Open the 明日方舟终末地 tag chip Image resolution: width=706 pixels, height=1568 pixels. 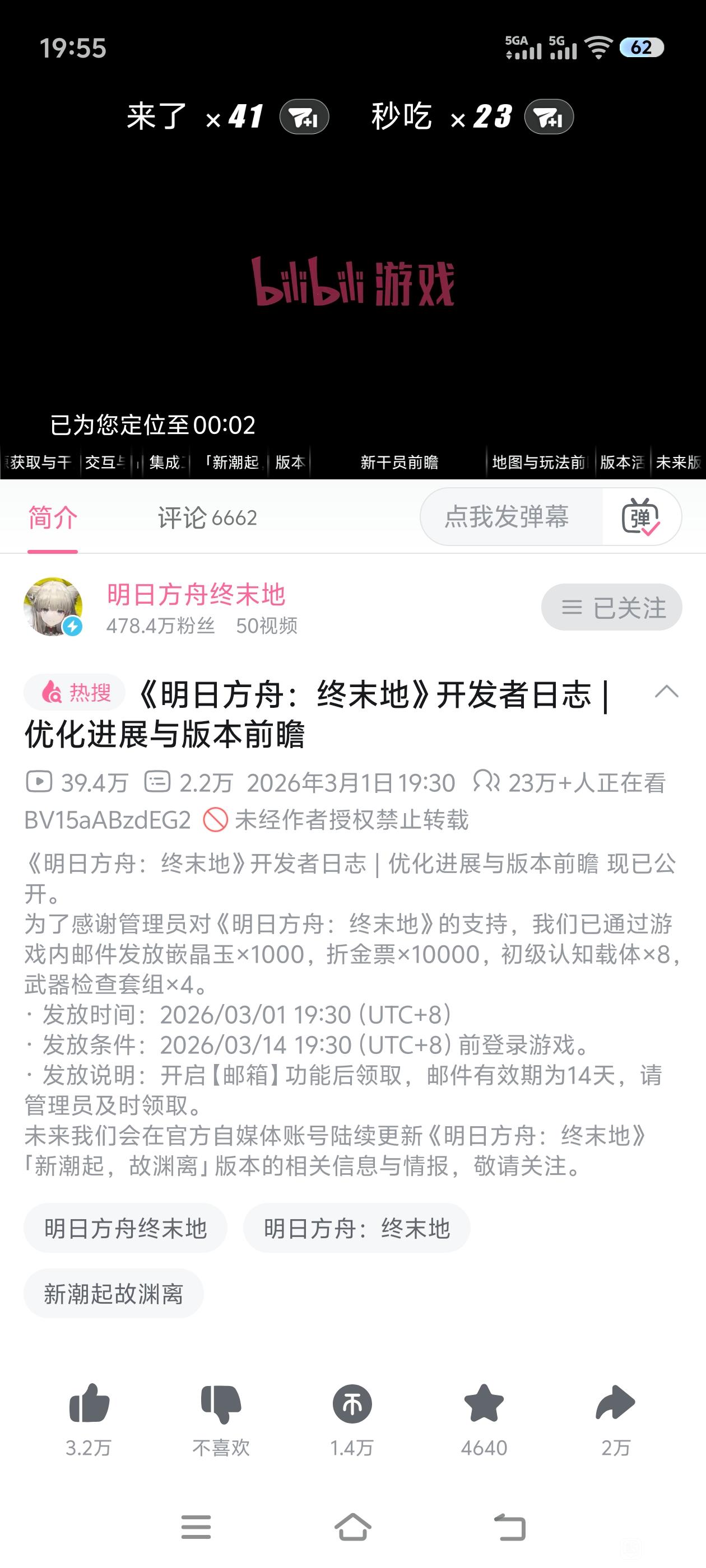[x=126, y=1228]
